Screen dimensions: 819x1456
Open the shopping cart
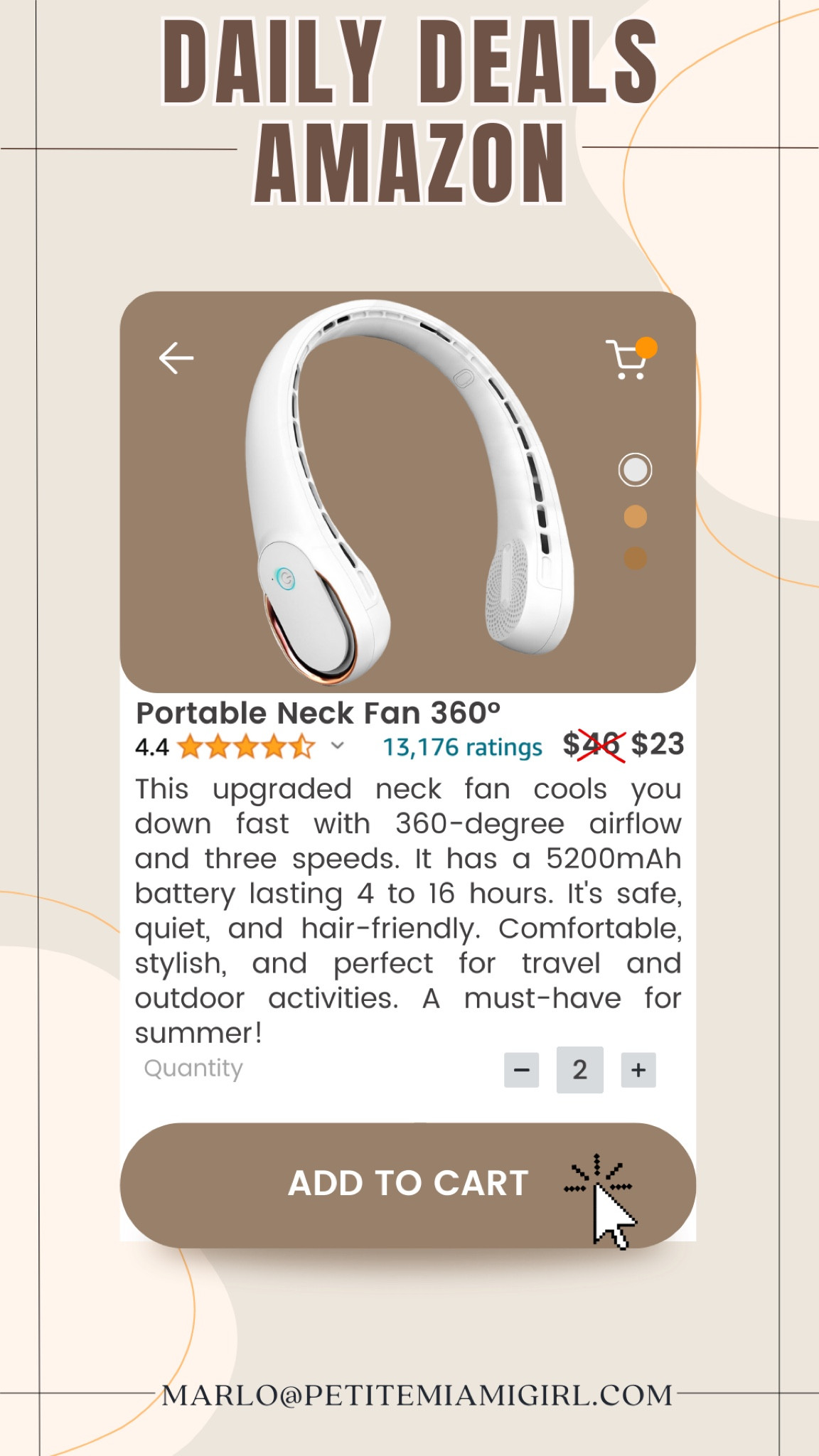pos(626,357)
